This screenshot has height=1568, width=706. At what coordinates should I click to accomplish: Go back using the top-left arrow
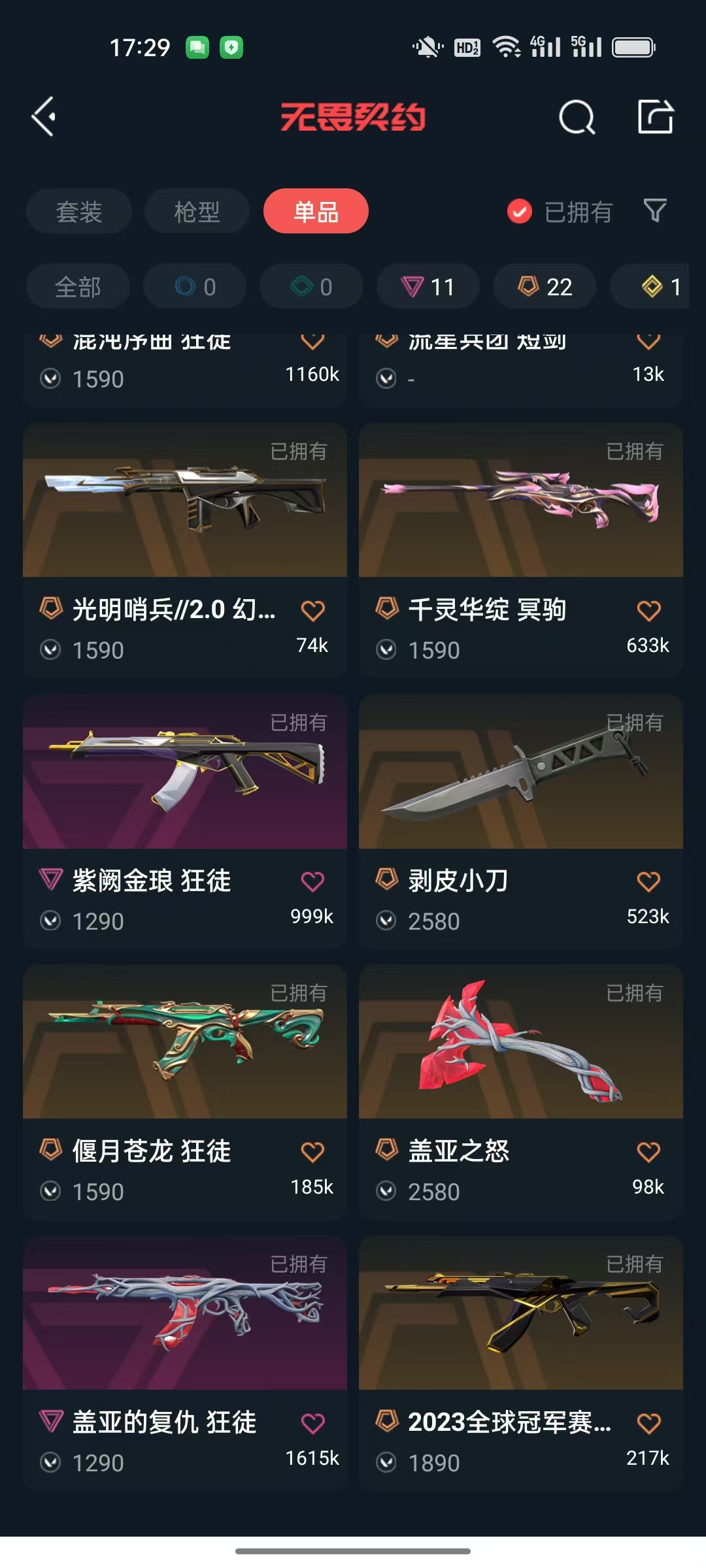point(44,117)
